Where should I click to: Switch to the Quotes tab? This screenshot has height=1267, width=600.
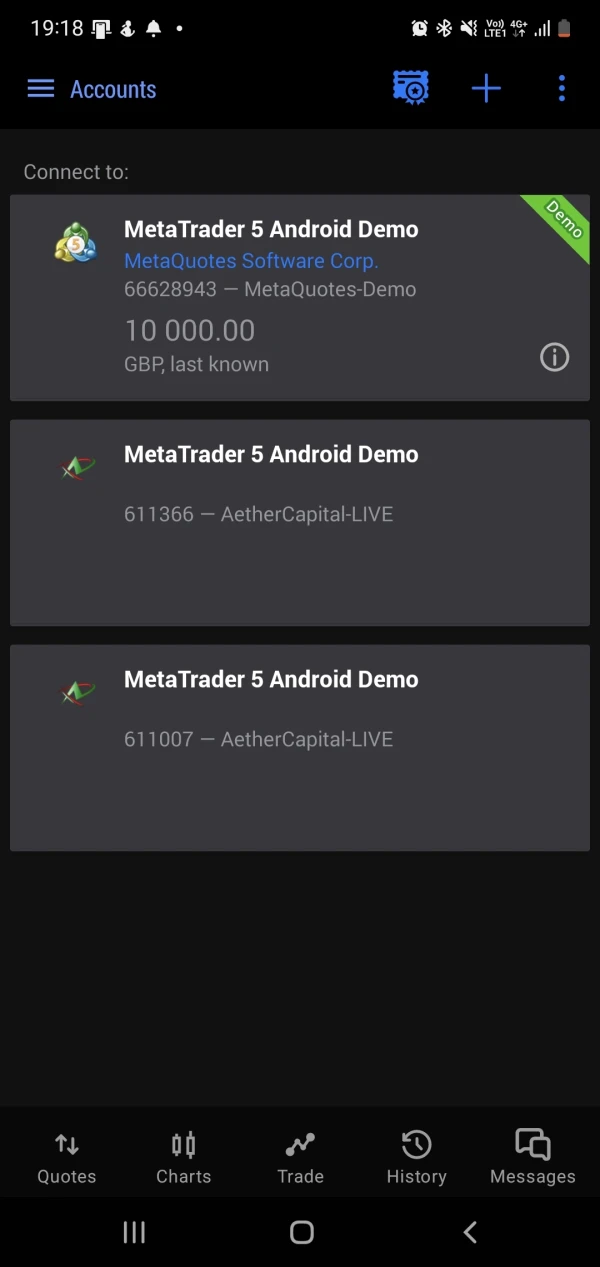click(67, 1158)
